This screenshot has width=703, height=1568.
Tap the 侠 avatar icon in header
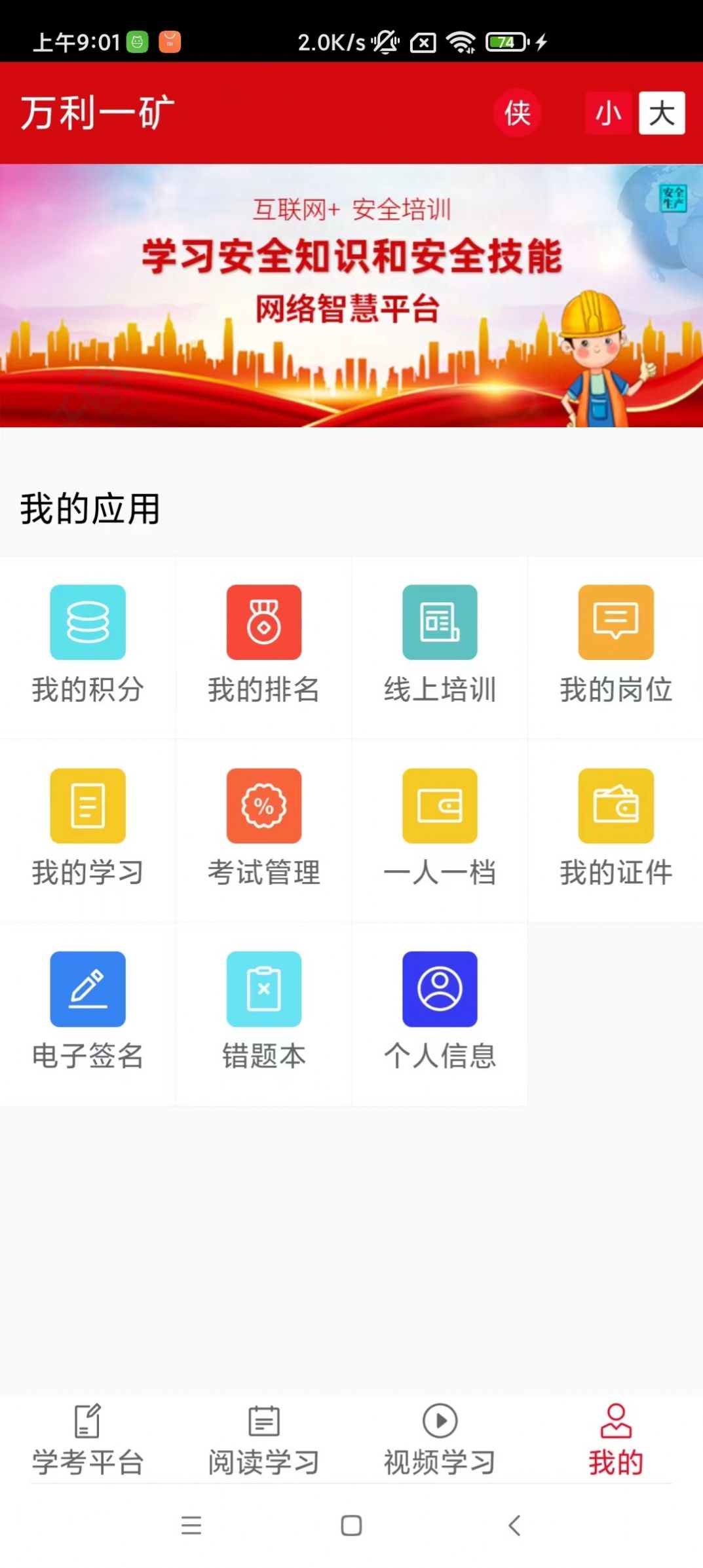[x=517, y=113]
